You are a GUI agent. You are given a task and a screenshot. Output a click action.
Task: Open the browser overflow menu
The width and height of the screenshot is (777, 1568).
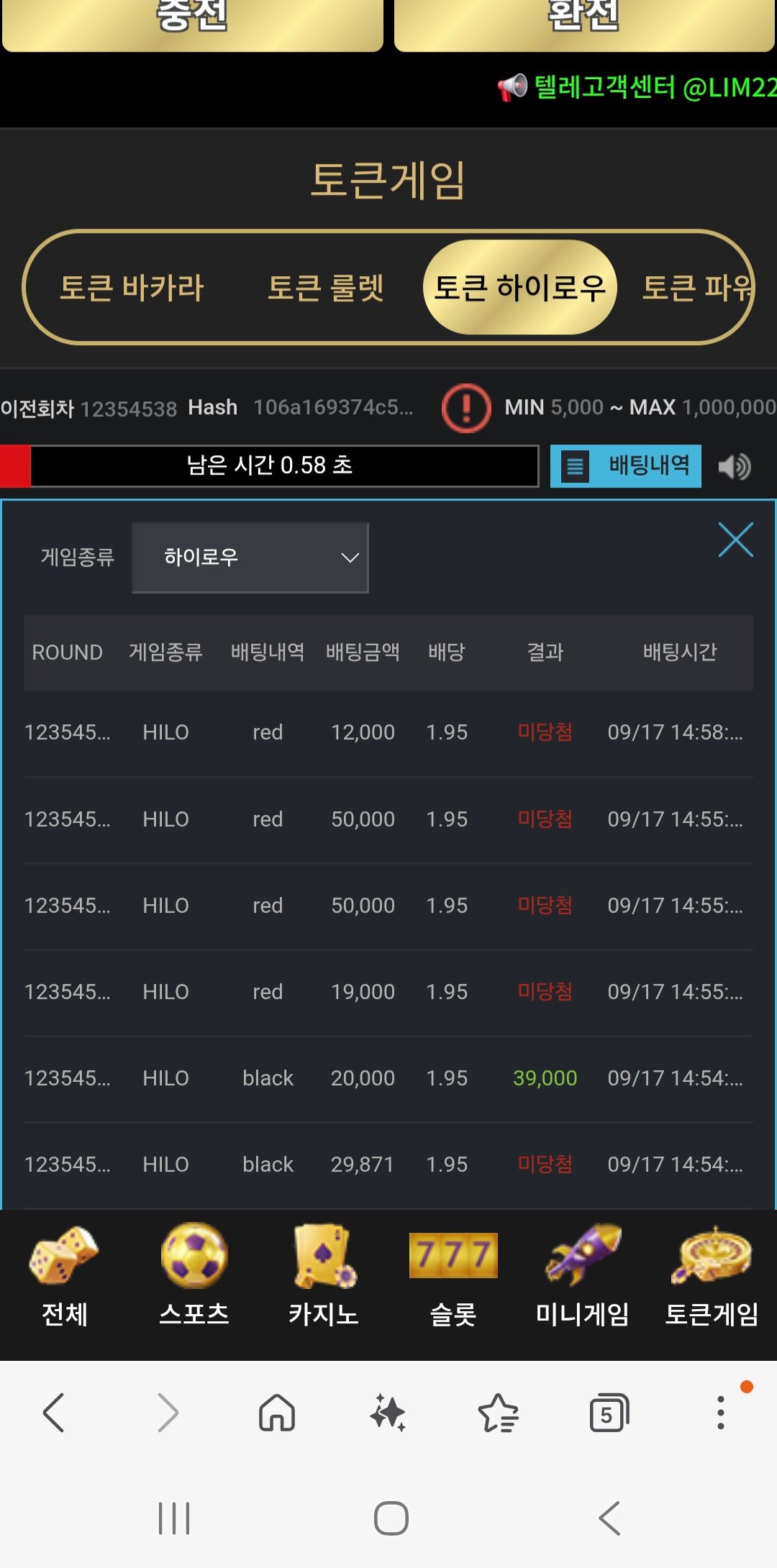click(721, 1413)
